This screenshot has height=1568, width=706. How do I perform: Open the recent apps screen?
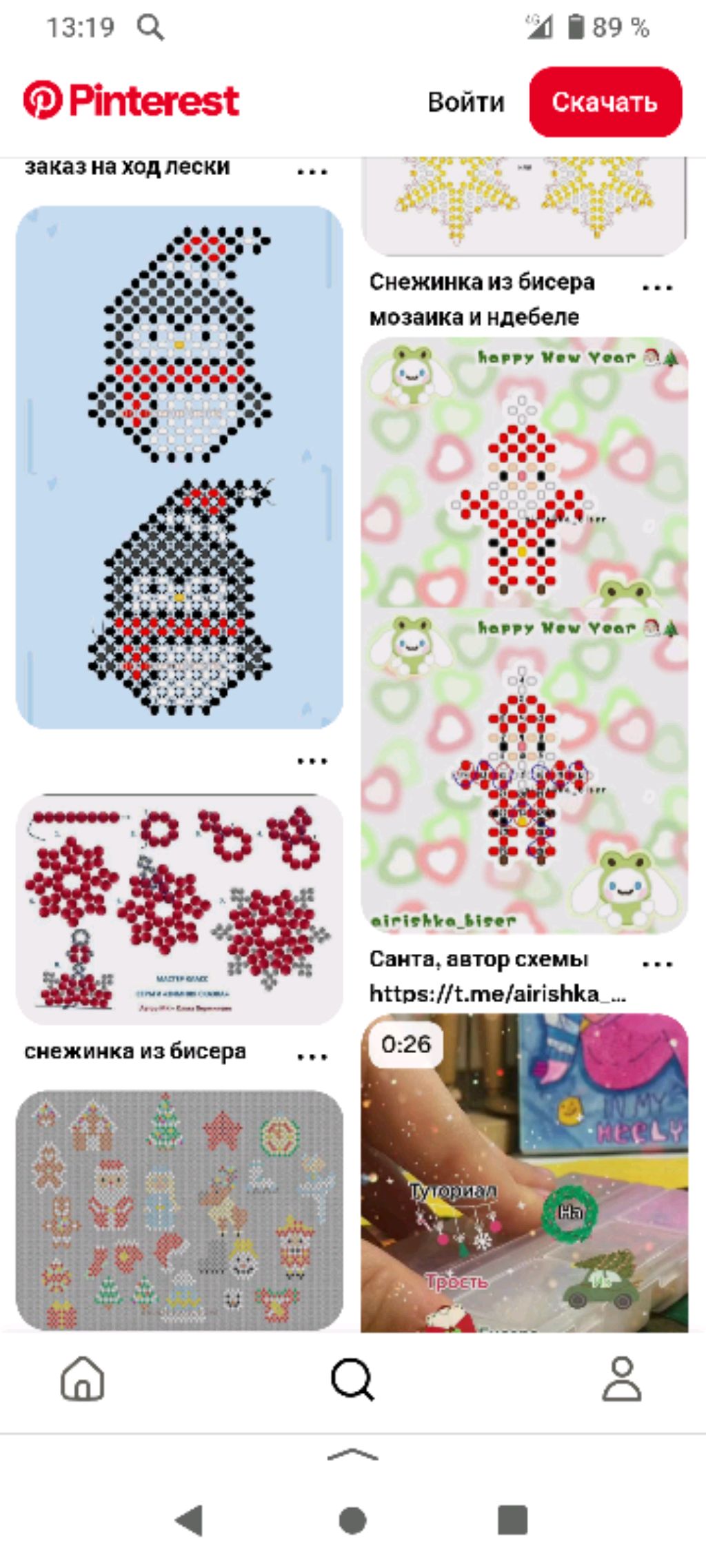point(512,1520)
